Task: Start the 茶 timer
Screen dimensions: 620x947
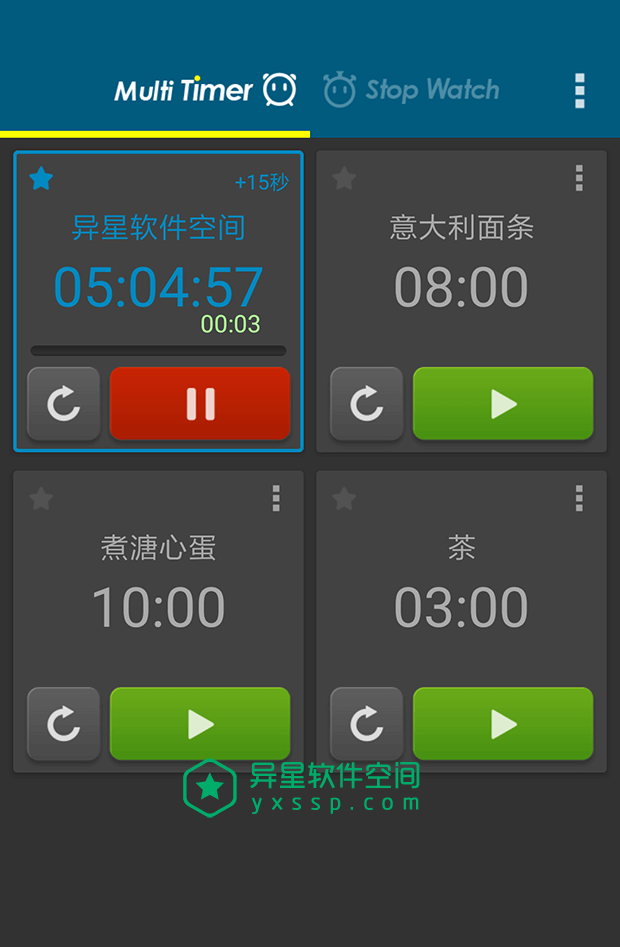Action: [503, 723]
